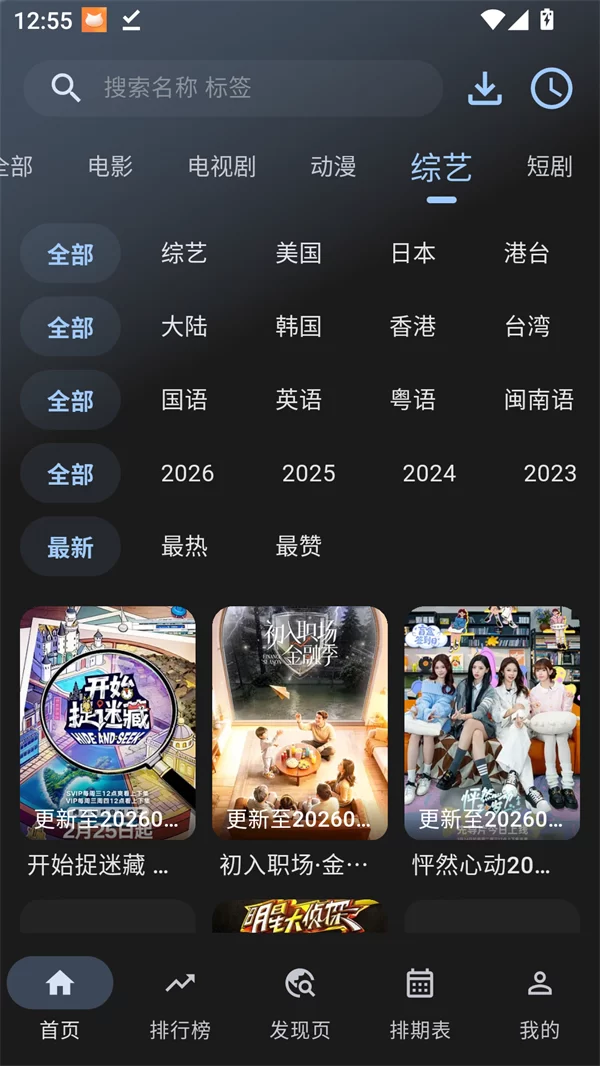Switch to the 动漫 tab
This screenshot has width=600, height=1066.
point(333,167)
